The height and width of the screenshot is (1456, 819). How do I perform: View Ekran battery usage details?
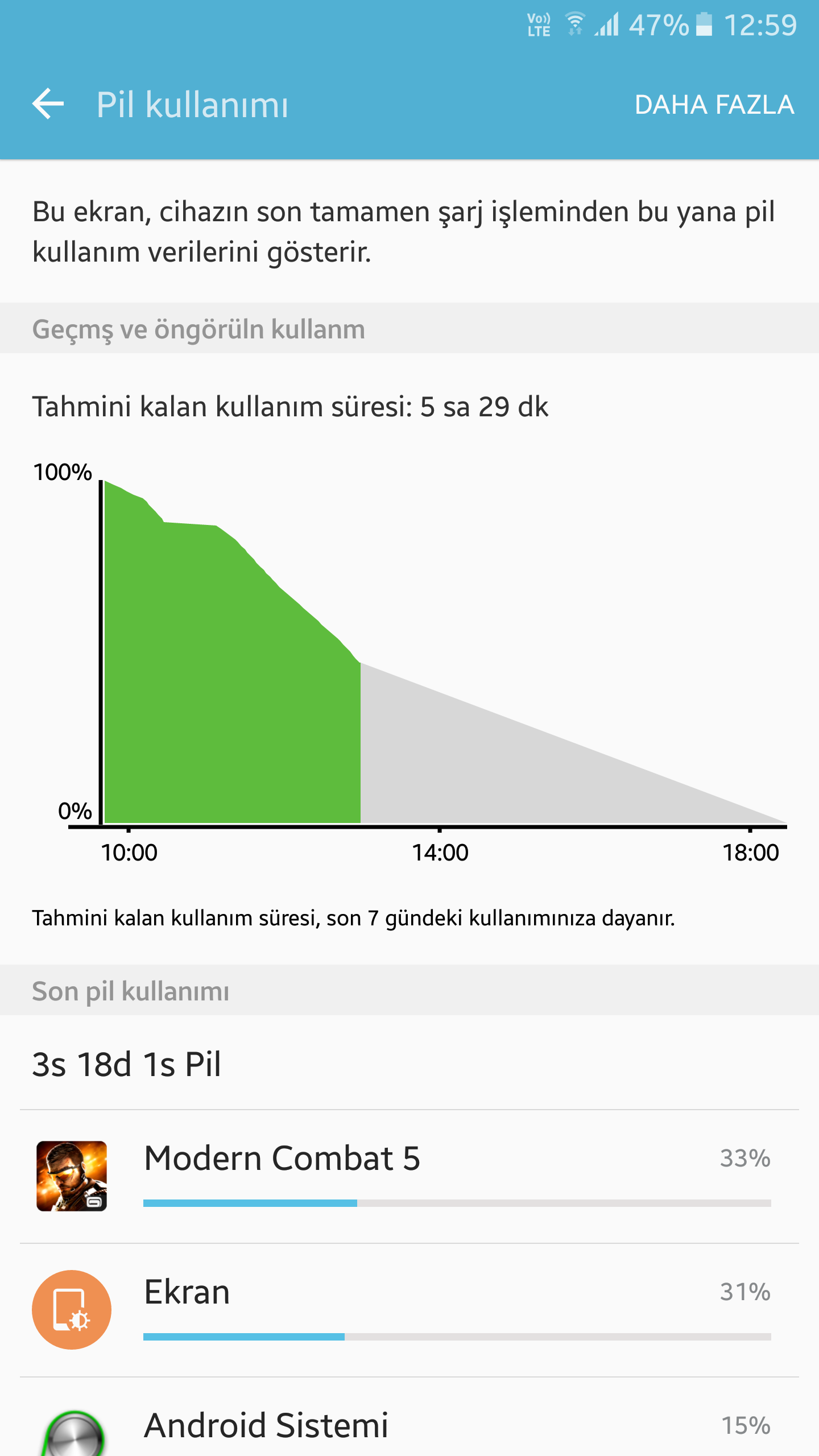[409, 1310]
